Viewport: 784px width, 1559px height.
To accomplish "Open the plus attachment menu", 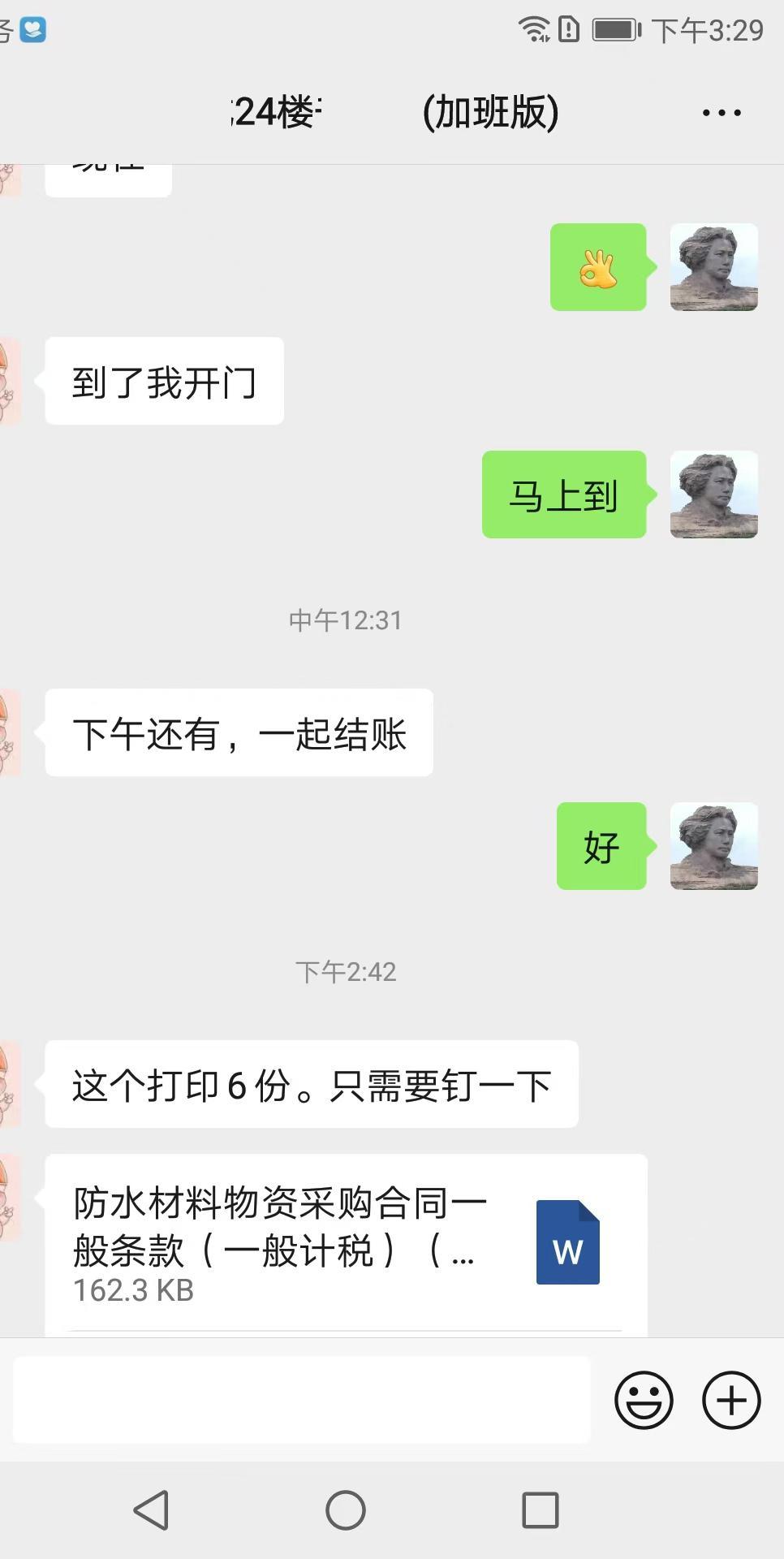I will (x=730, y=1400).
